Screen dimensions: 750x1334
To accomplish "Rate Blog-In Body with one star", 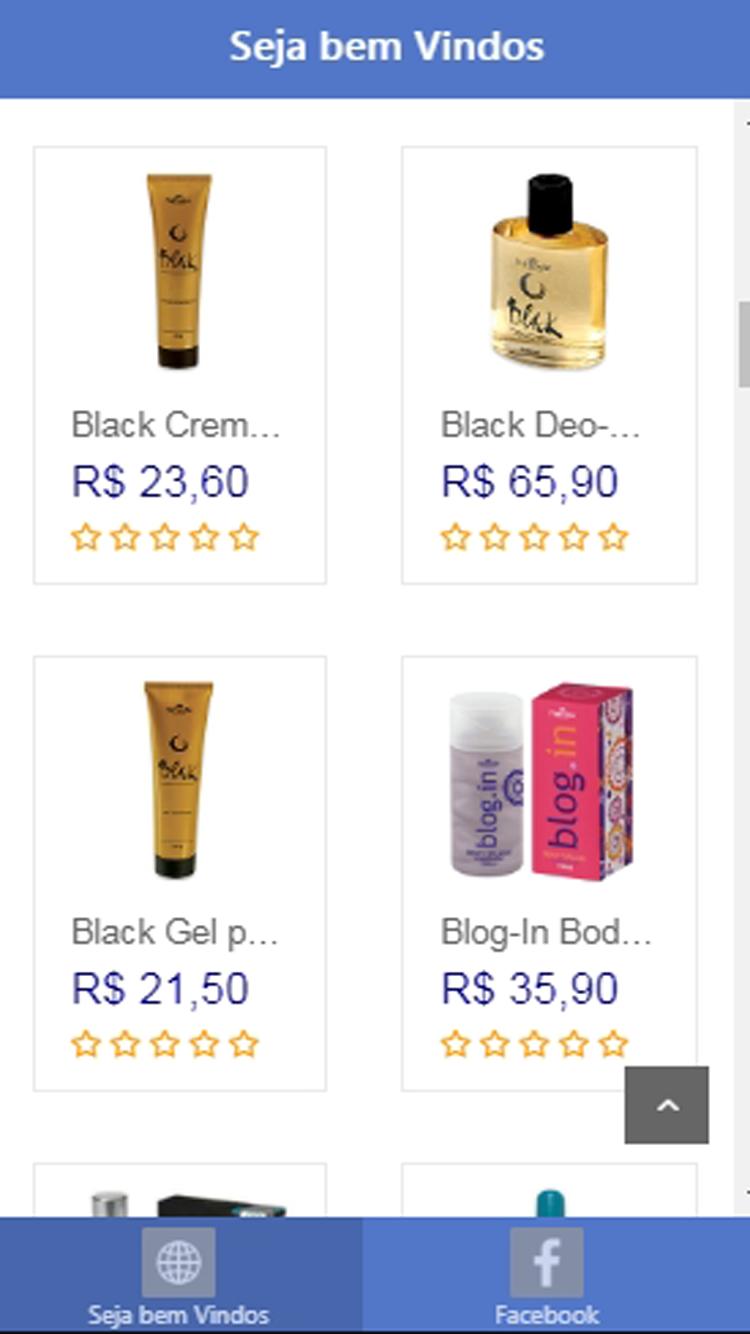I will point(455,1044).
